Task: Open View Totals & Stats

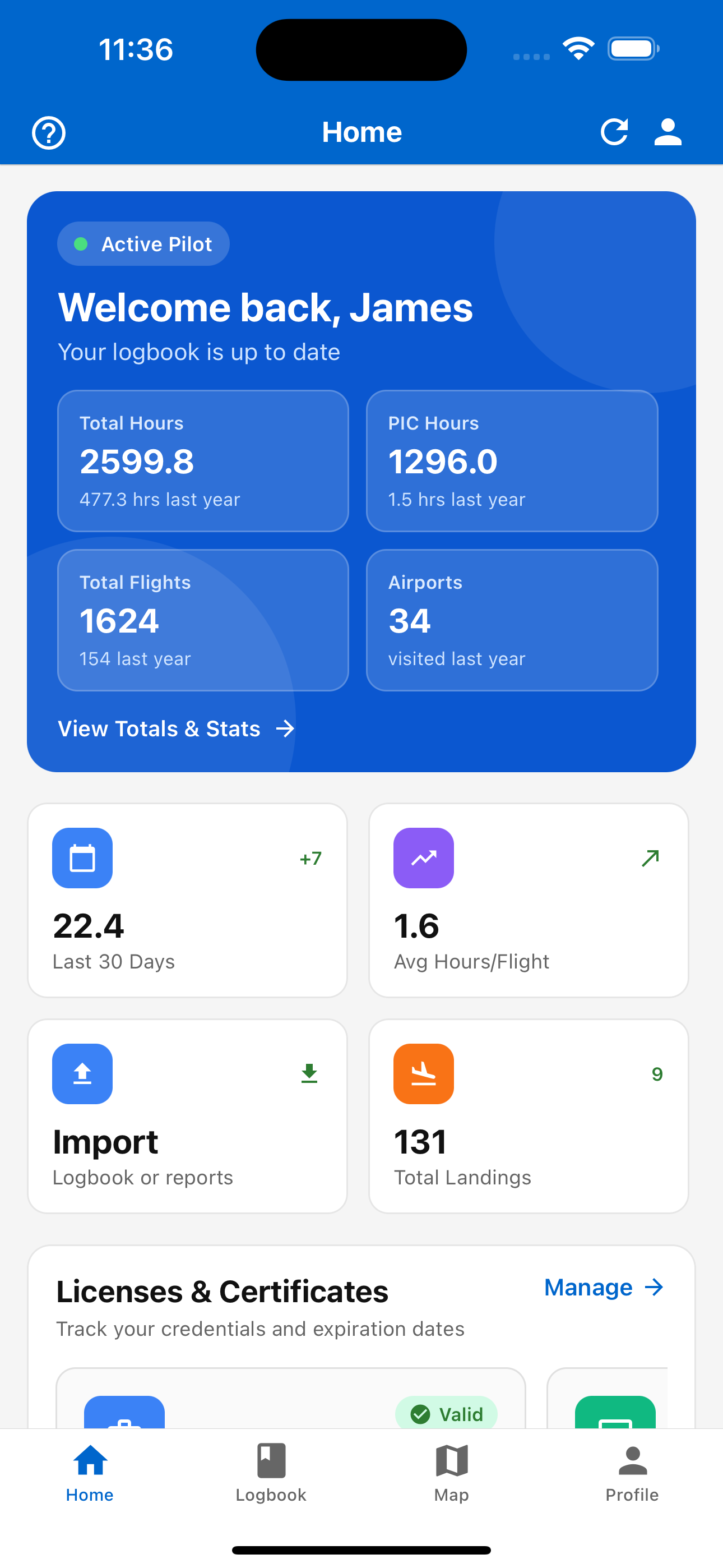Action: (x=176, y=728)
